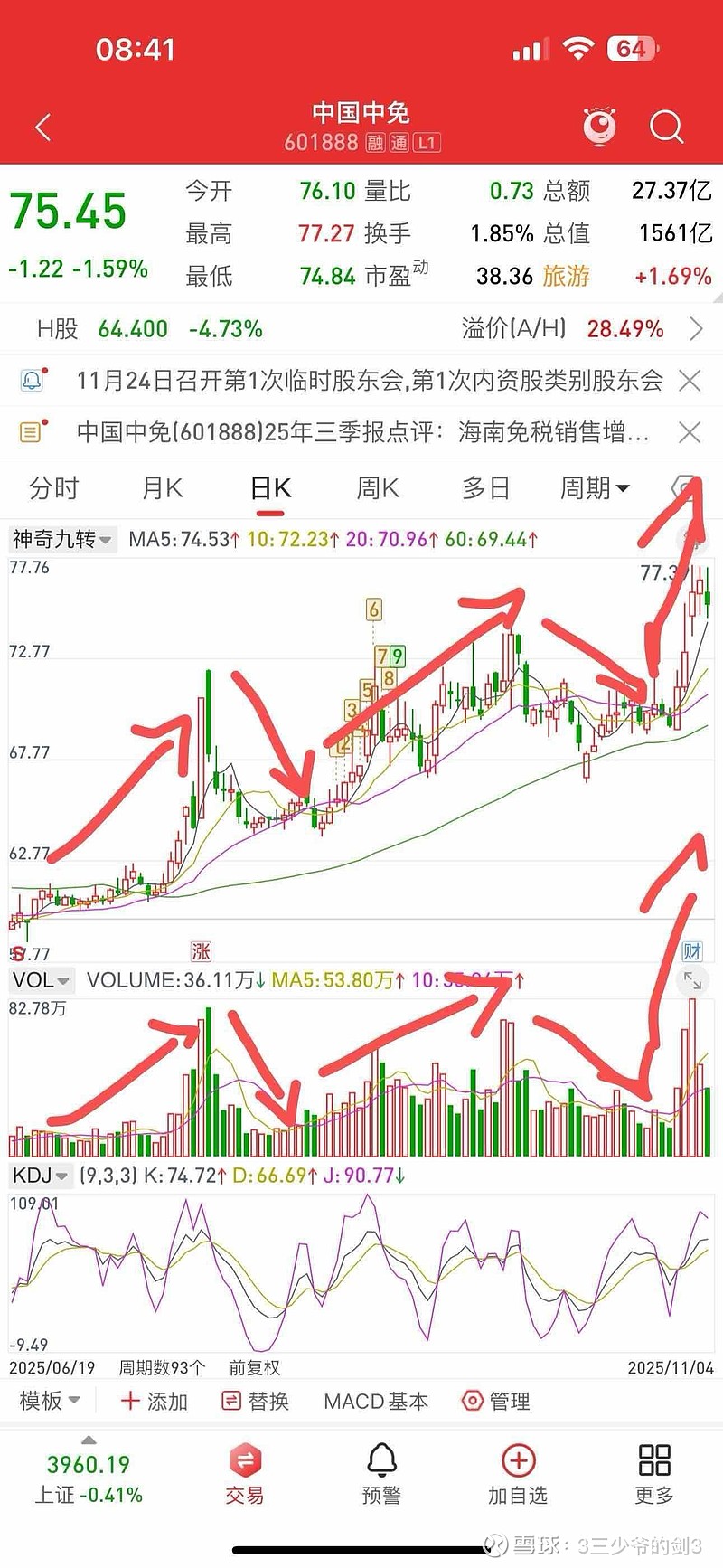The width and height of the screenshot is (723, 1568).
Task: Expand the A/H premium details chevron
Action: pos(696,328)
